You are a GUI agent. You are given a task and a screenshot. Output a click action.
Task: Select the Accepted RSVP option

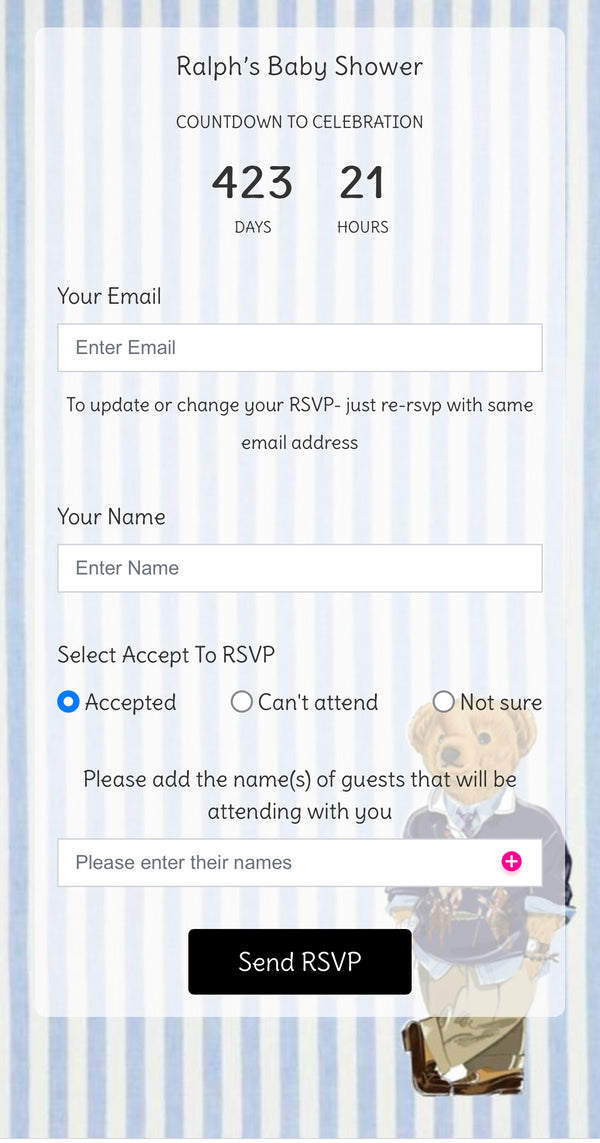pos(69,702)
